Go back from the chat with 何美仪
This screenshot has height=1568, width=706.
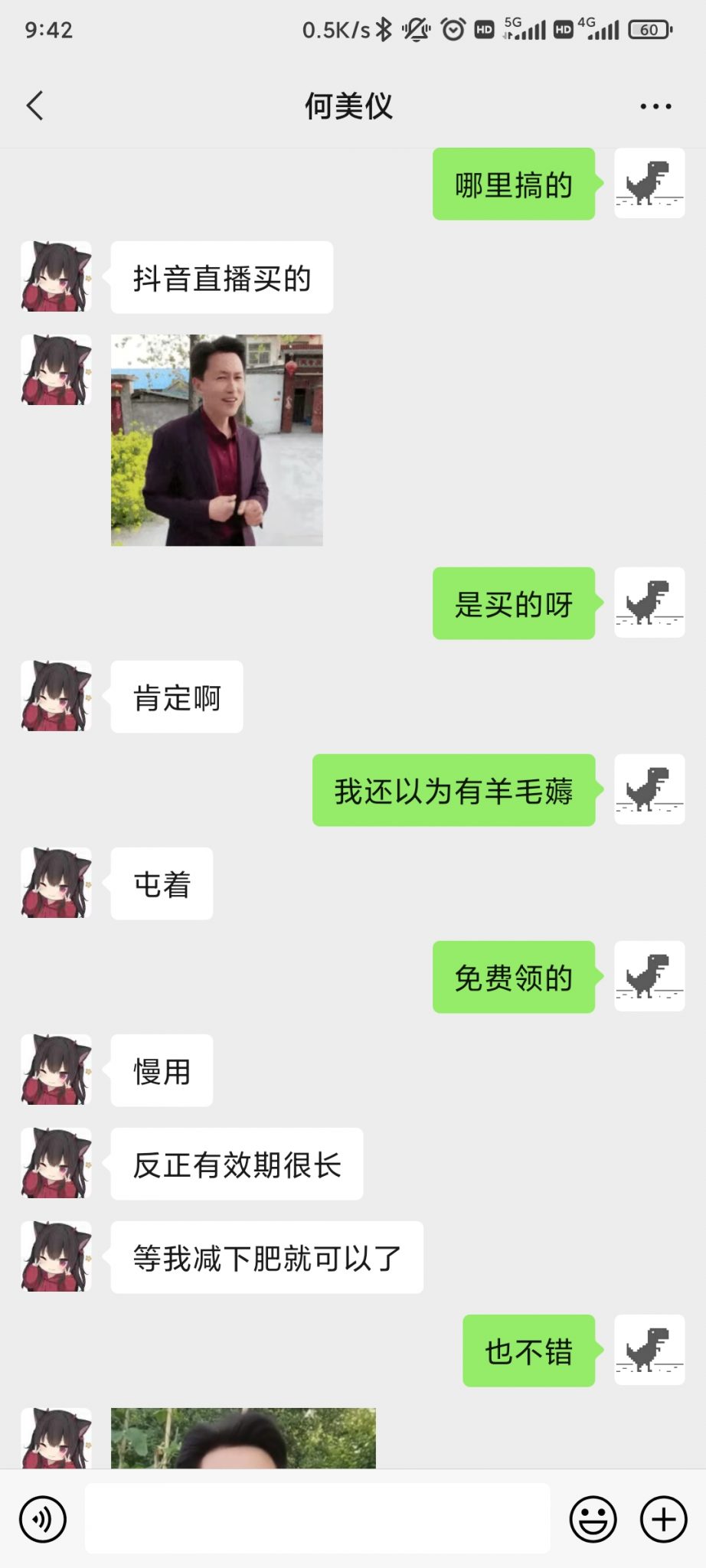[35, 106]
